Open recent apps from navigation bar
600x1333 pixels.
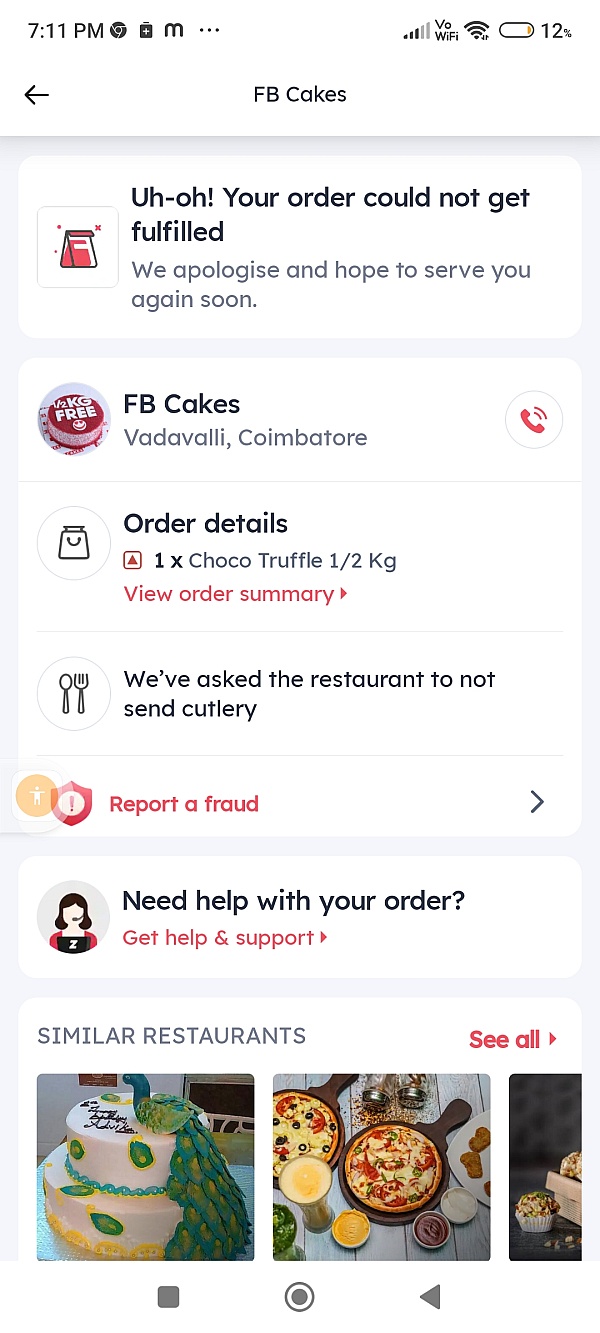pyautogui.click(x=169, y=1297)
